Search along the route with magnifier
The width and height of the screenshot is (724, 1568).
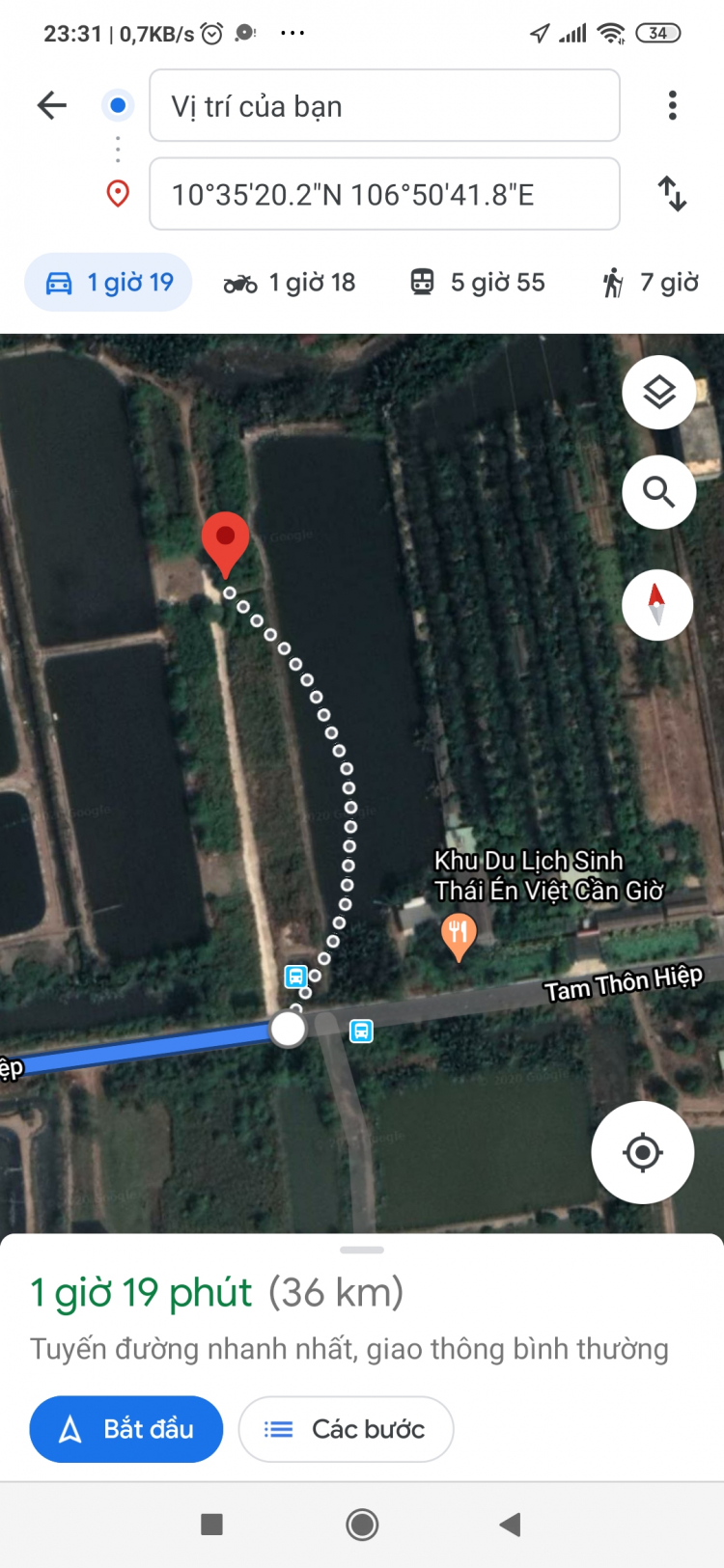[659, 492]
